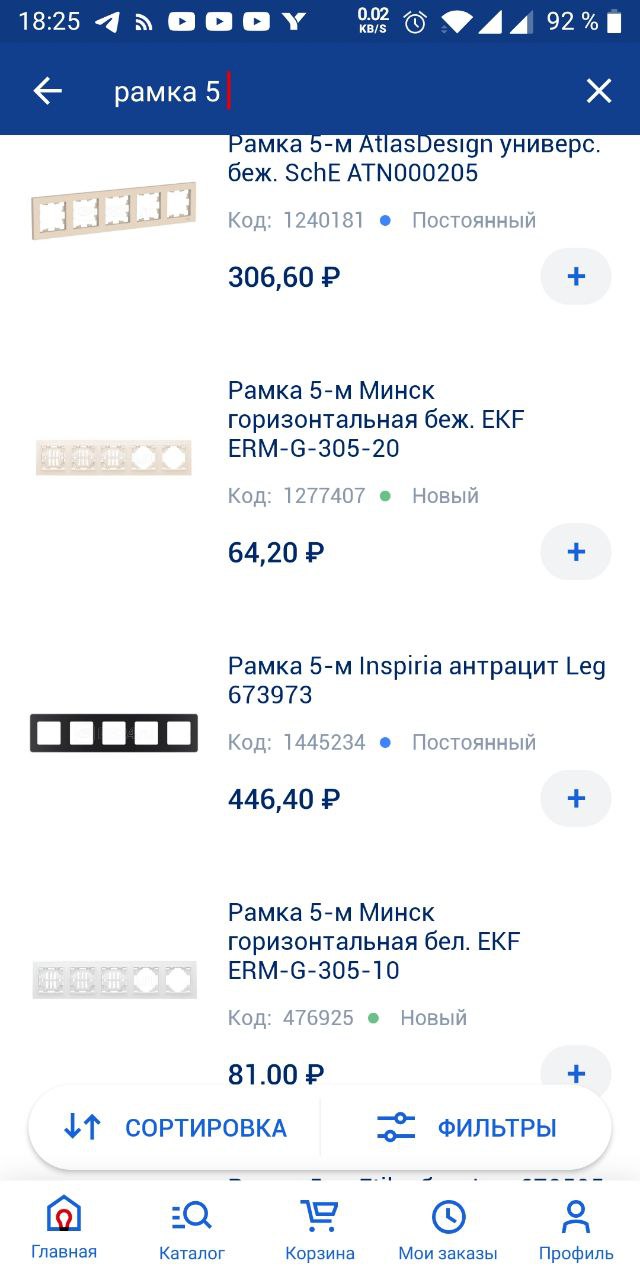The image size is (640, 1280).
Task: Go to the Профиль tab
Action: click(x=576, y=1229)
